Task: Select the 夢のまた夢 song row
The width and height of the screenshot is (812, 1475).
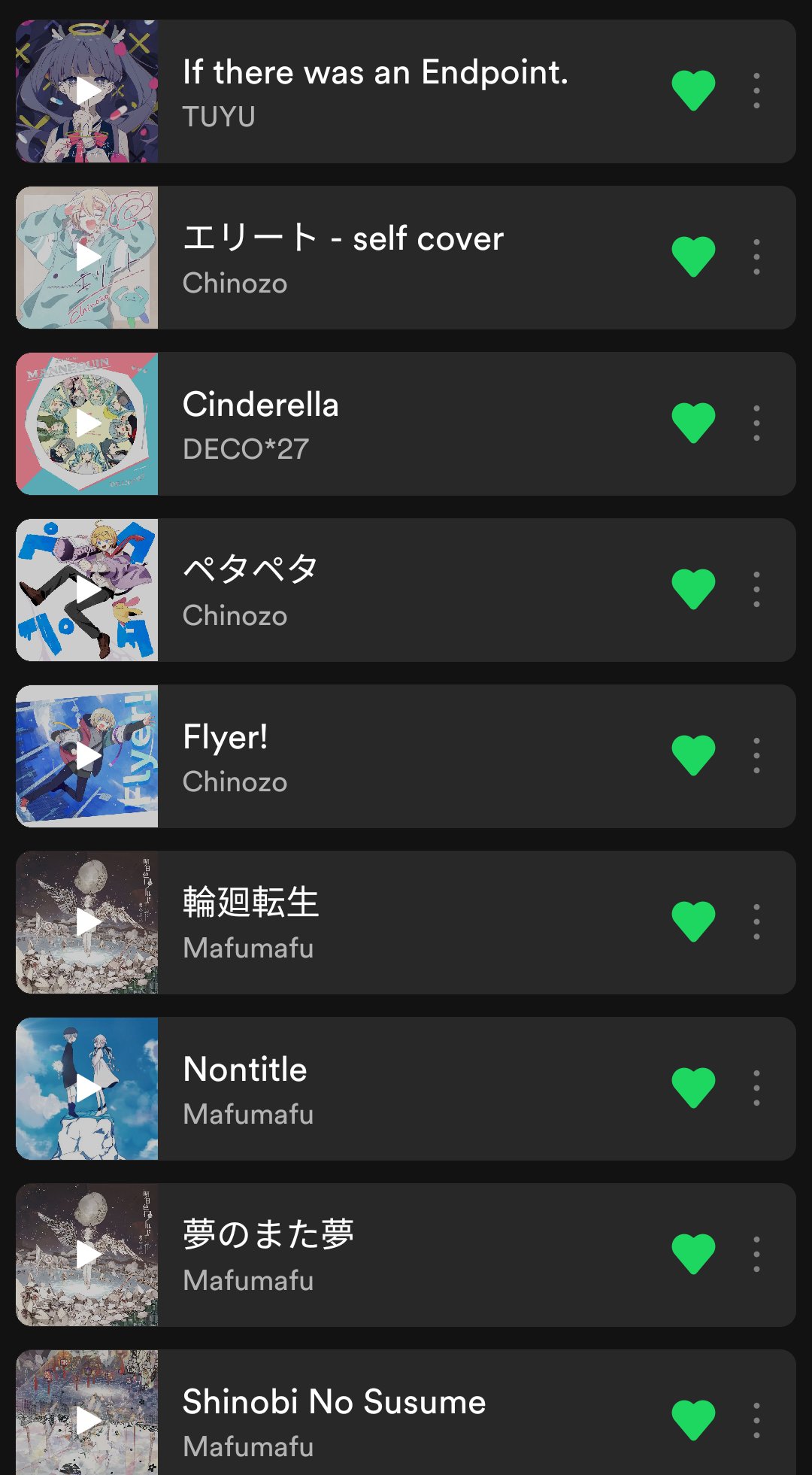Action: pyautogui.click(x=406, y=1255)
